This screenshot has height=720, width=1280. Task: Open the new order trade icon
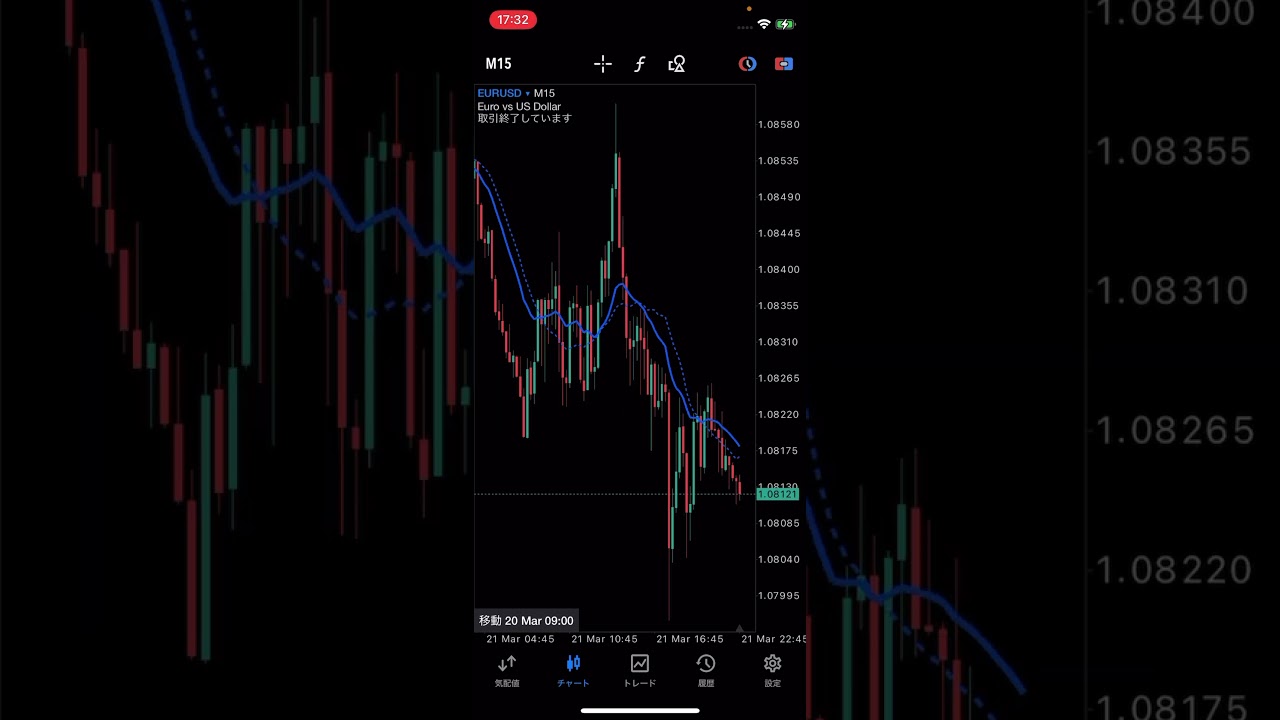click(784, 64)
